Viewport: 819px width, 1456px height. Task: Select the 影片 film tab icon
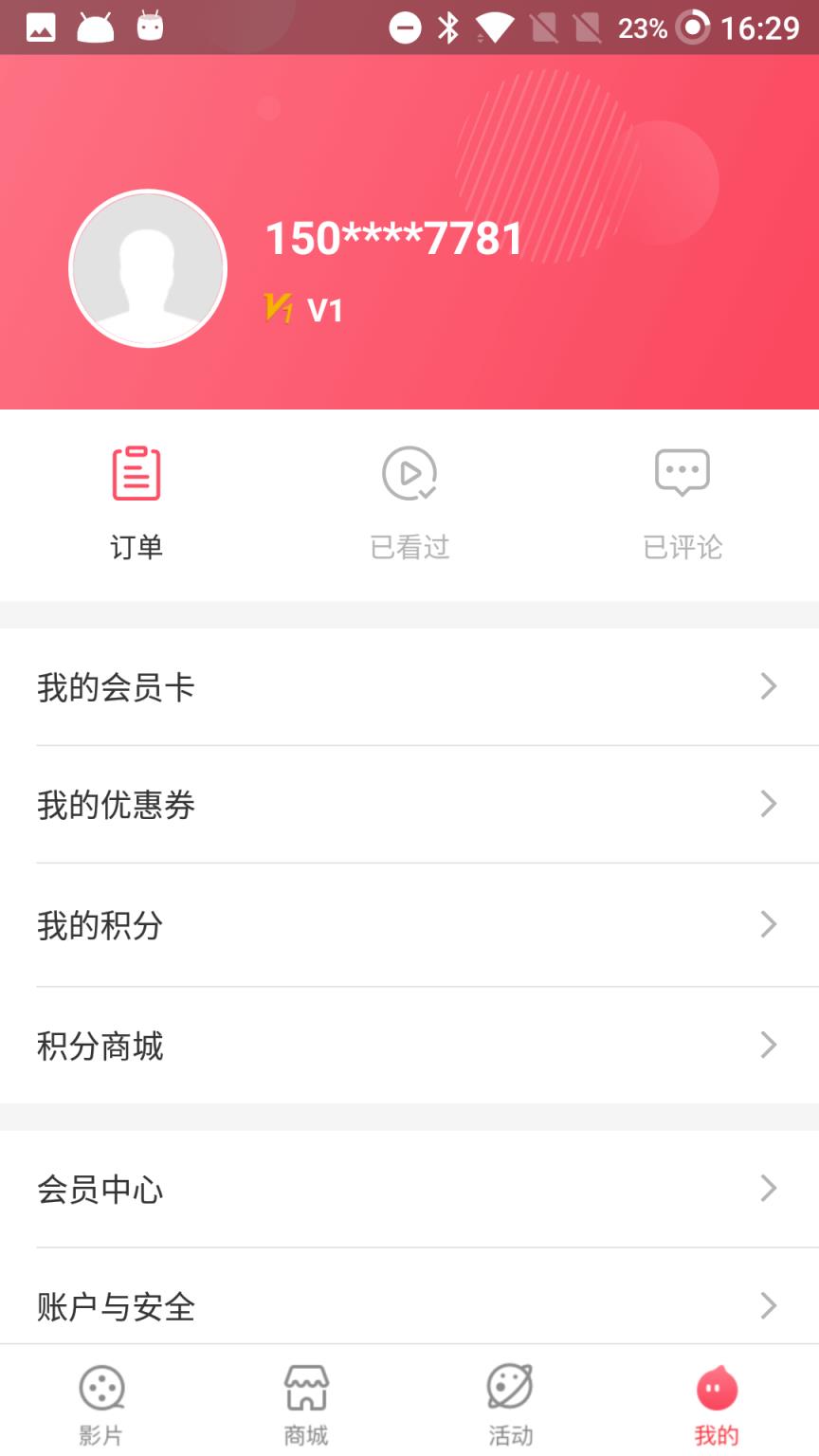point(101,1387)
